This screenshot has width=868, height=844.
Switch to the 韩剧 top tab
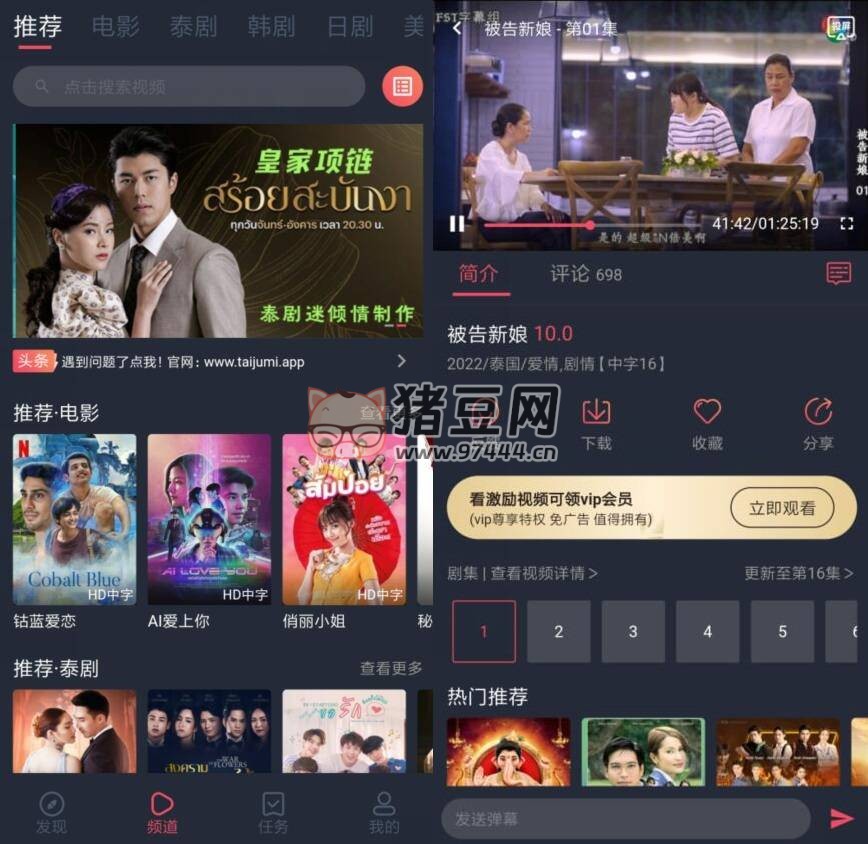point(271,27)
